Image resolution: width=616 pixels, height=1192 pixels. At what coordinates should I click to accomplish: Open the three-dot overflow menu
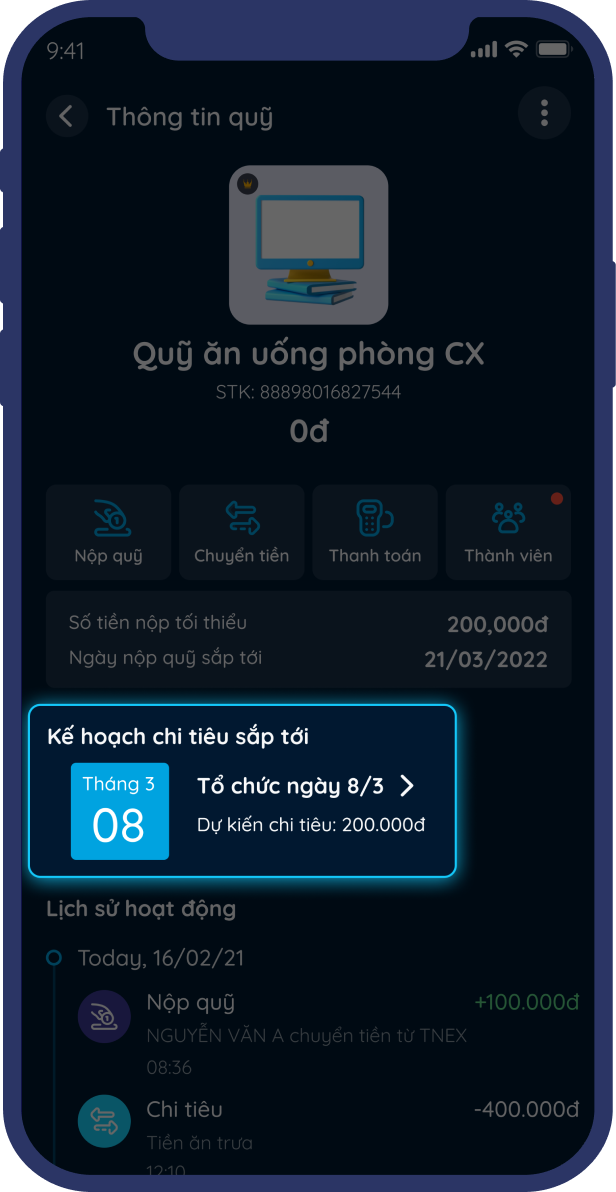point(544,113)
